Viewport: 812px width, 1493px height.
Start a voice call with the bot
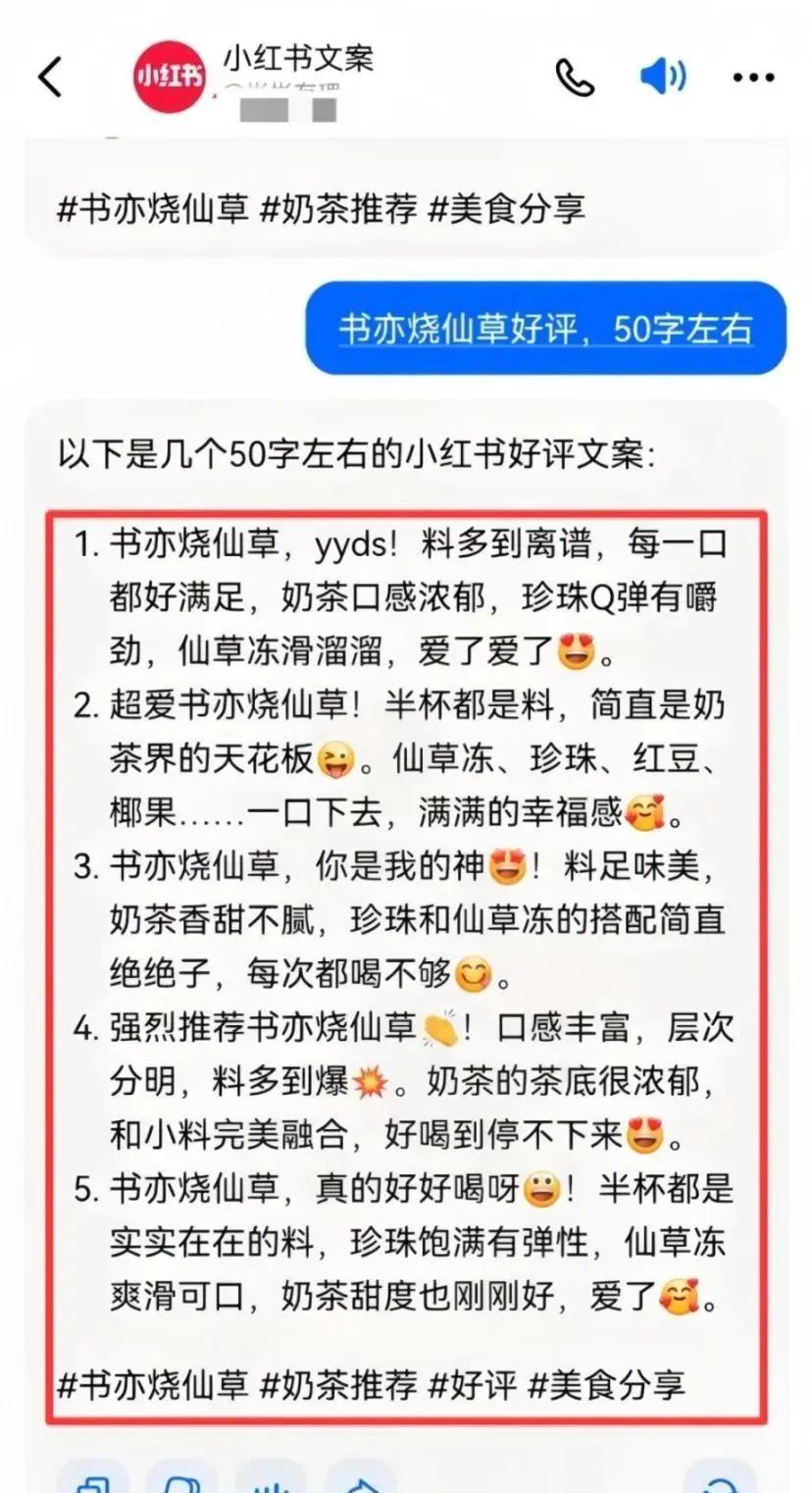click(575, 77)
